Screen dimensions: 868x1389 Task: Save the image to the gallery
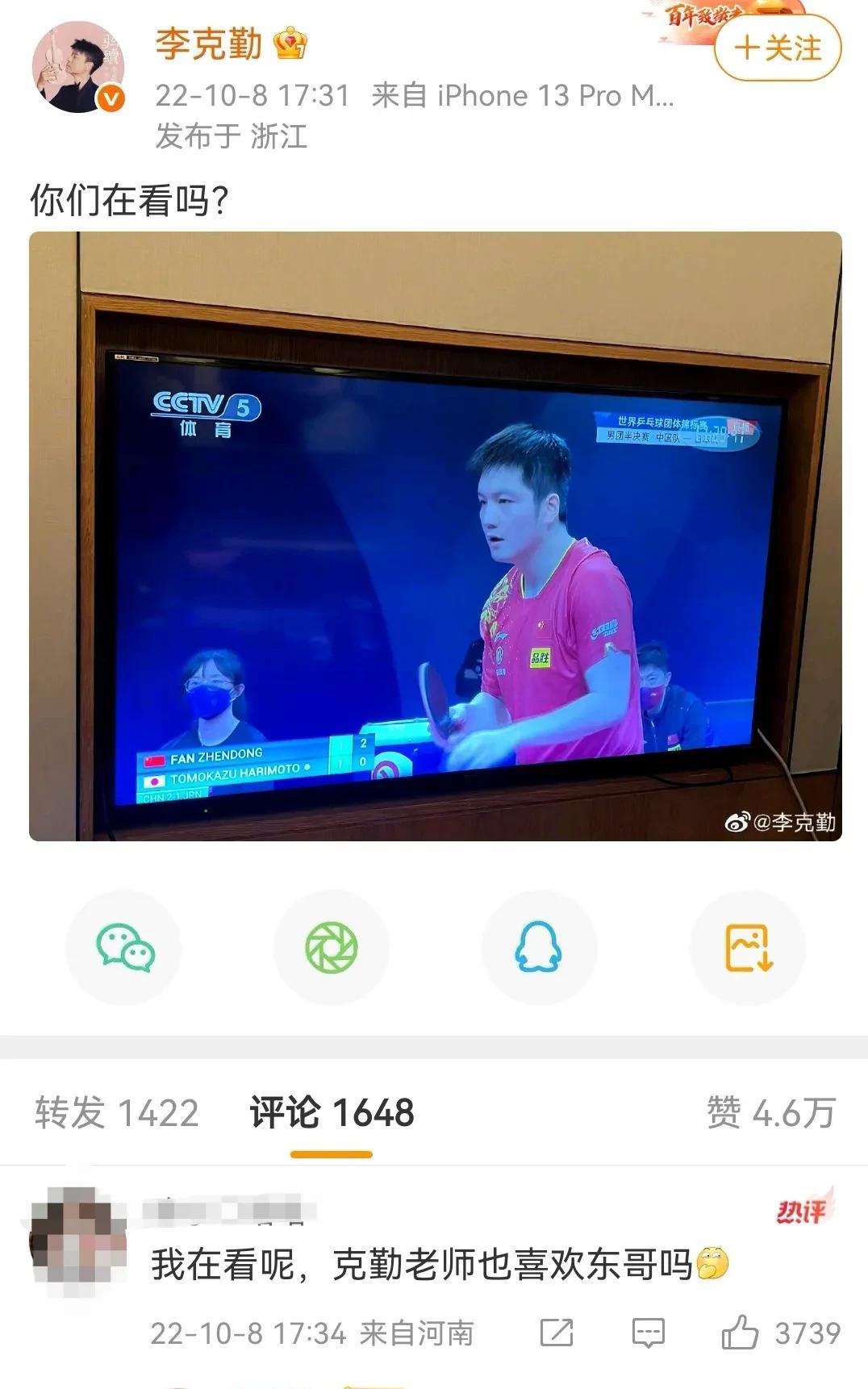point(748,947)
